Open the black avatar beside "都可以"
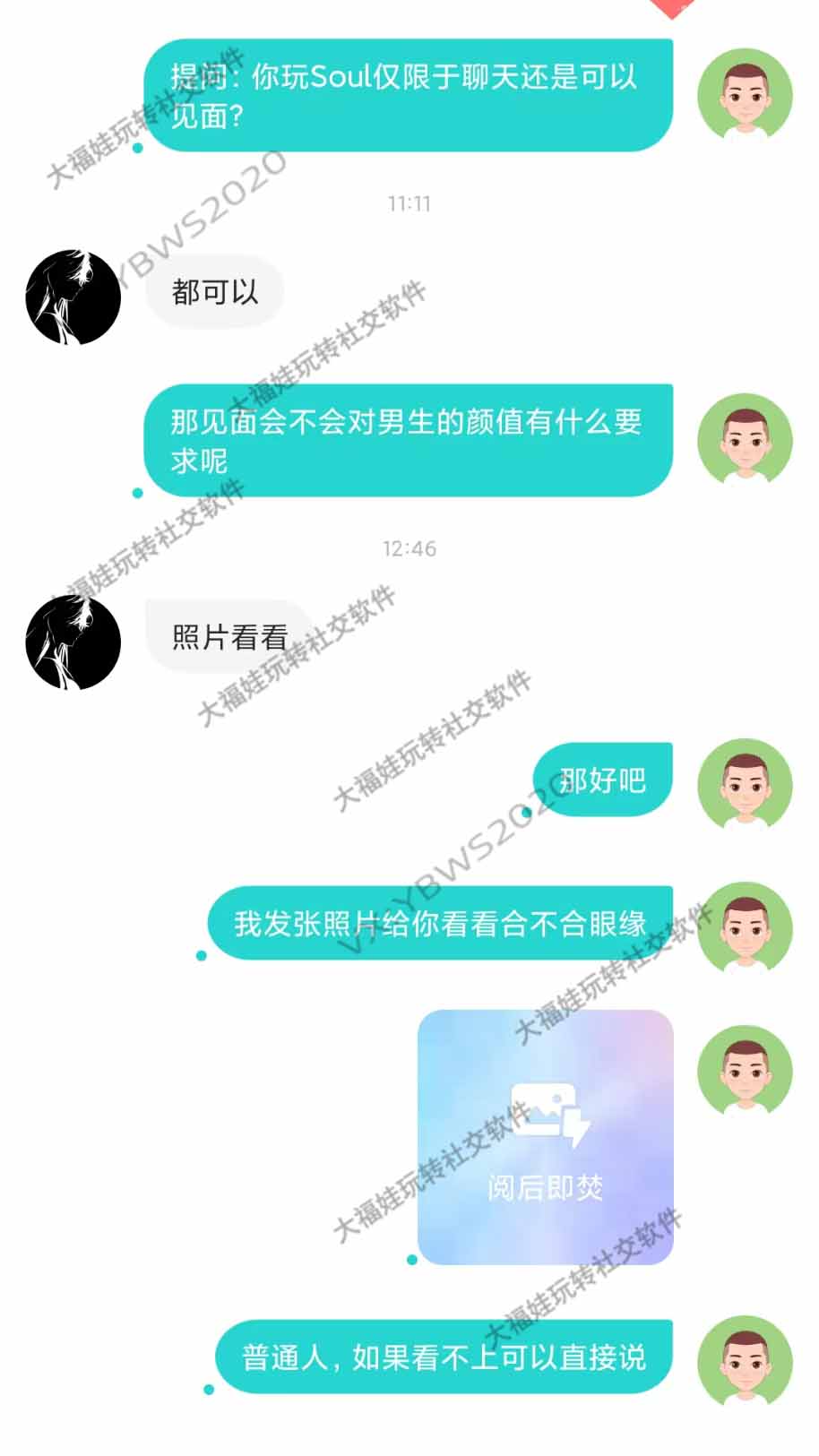 [x=73, y=297]
